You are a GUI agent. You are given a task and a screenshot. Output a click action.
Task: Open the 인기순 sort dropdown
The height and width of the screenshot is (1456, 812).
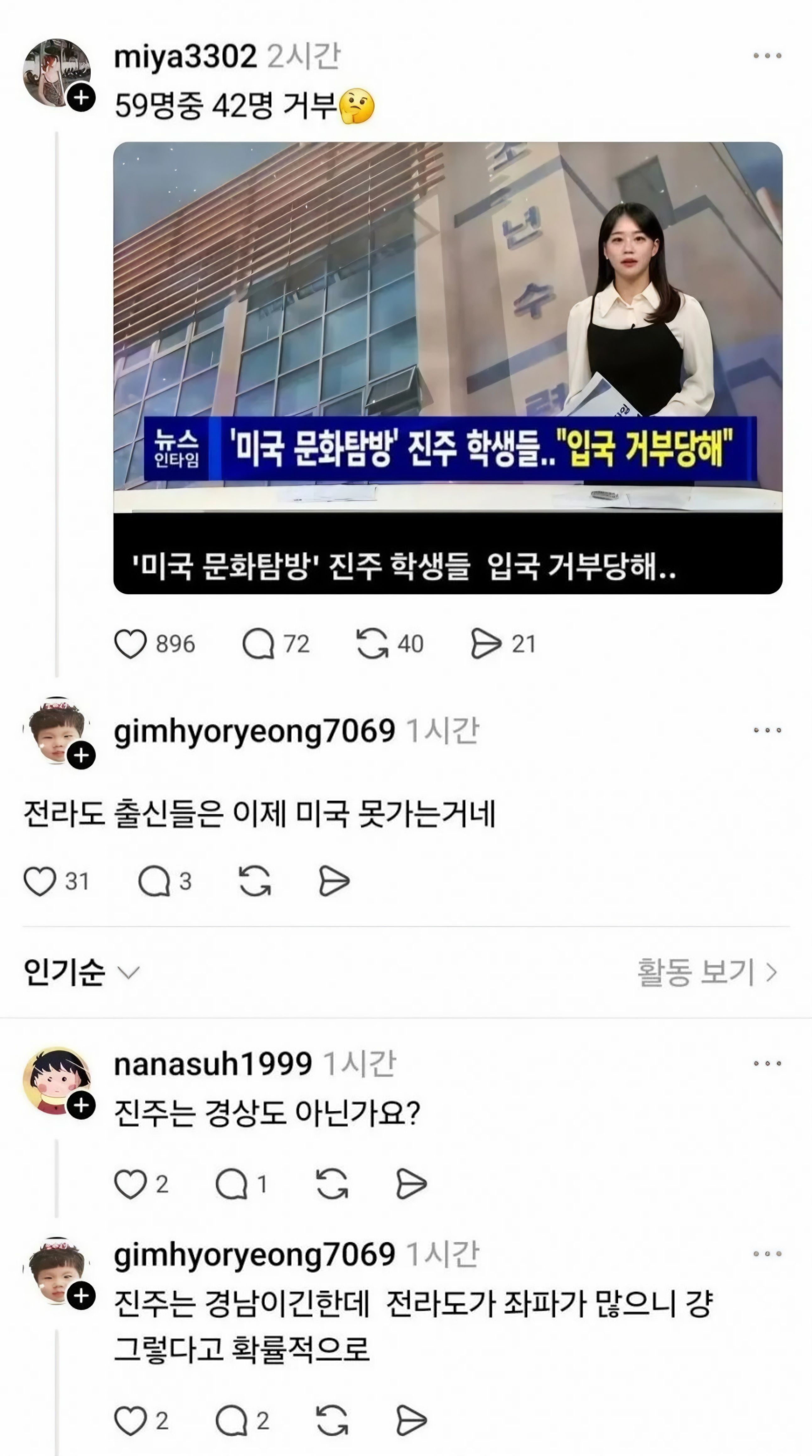pos(81,972)
